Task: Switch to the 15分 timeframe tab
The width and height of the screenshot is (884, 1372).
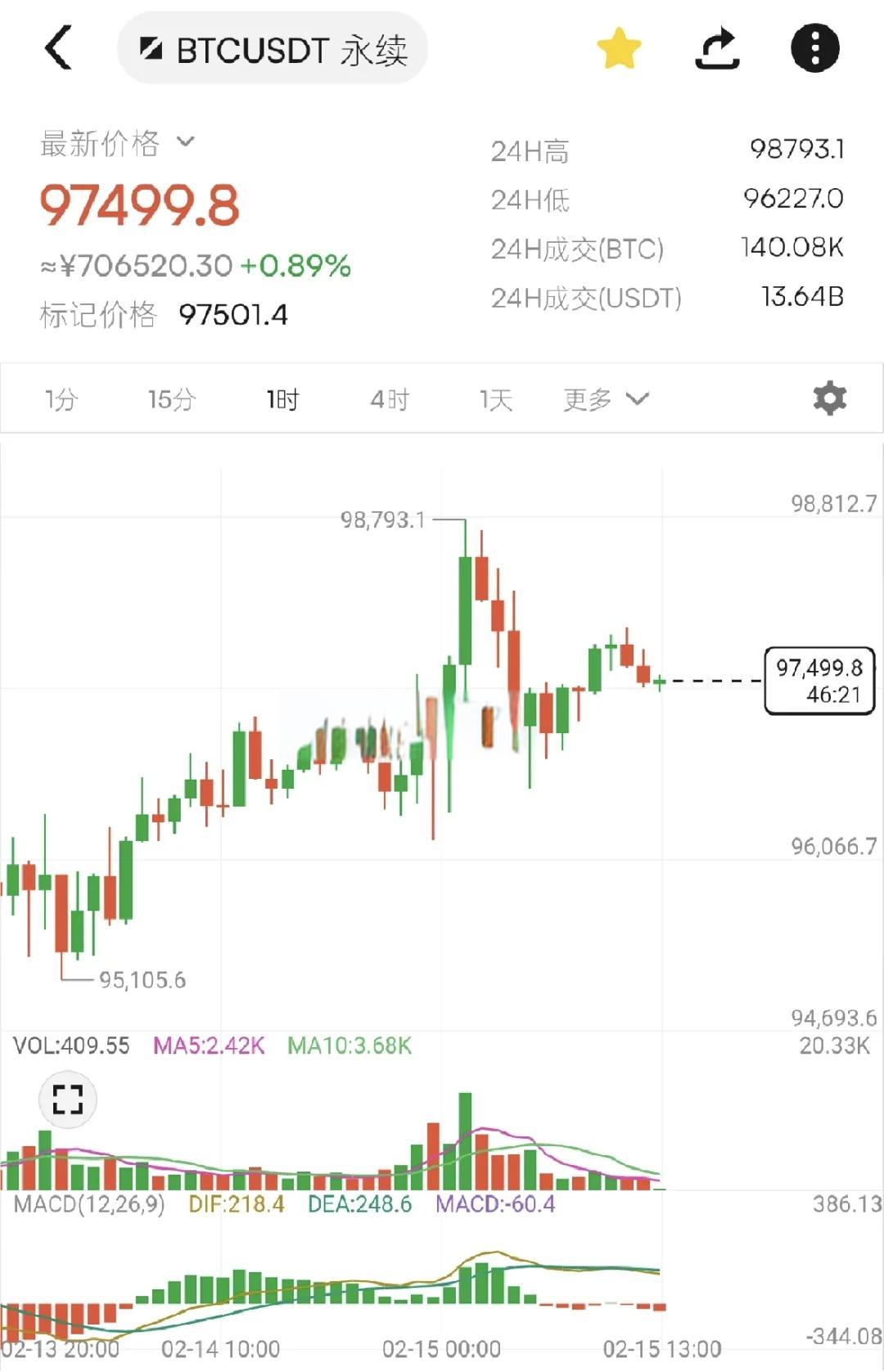Action: [x=172, y=398]
